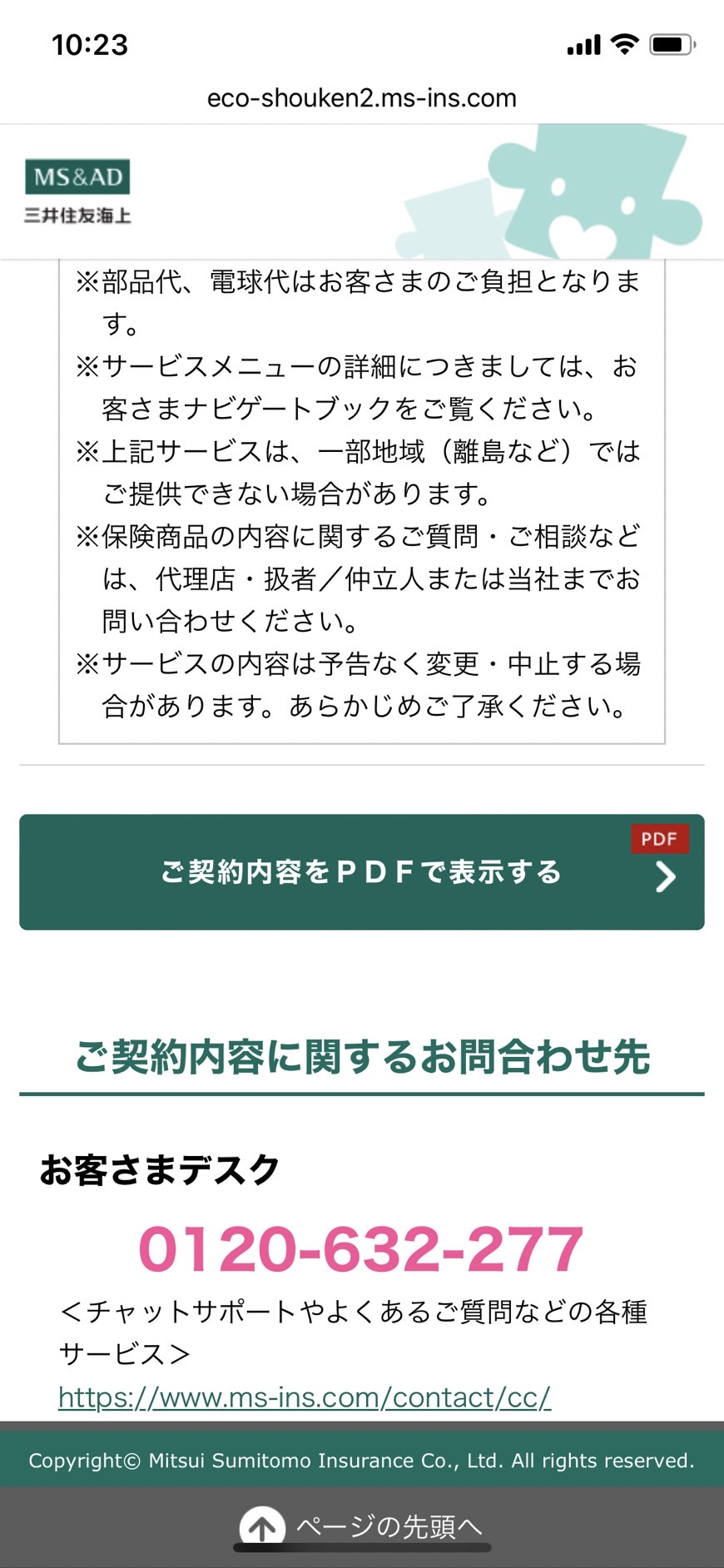Tap the eco-shouken2.ms-ins.com address bar
The height and width of the screenshot is (1568, 724).
[x=362, y=98]
